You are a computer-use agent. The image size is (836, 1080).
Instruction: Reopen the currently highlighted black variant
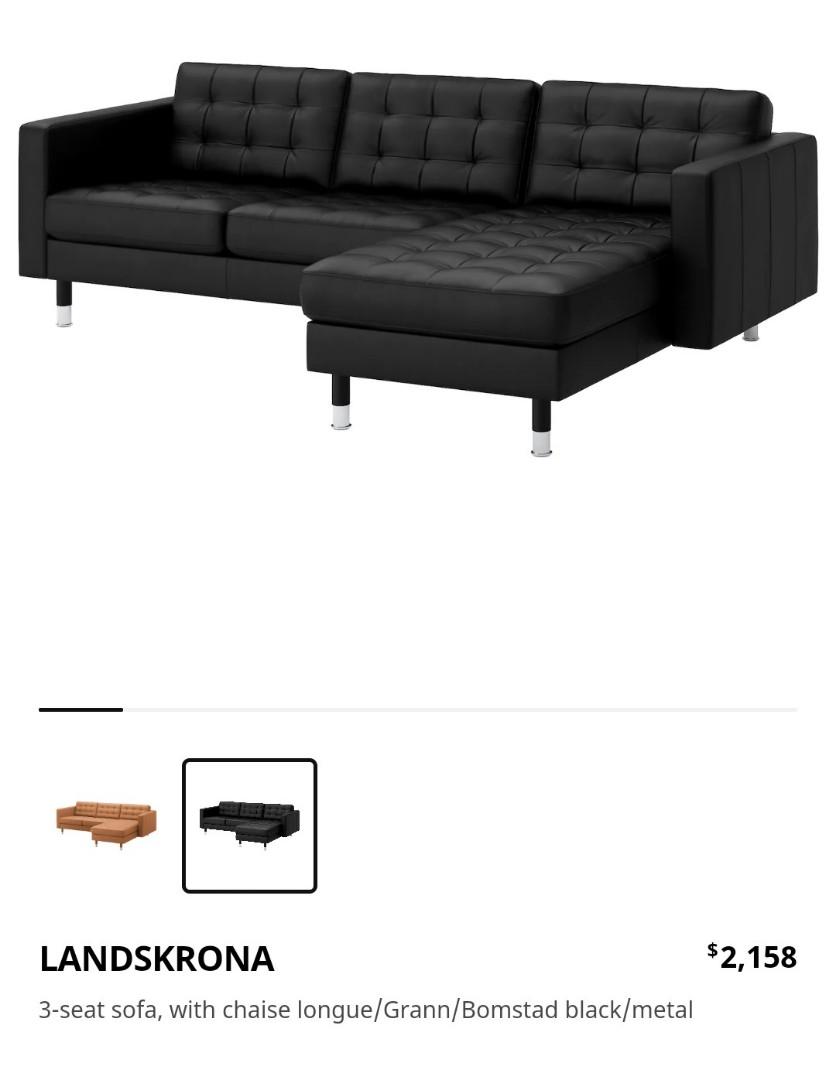tap(249, 825)
